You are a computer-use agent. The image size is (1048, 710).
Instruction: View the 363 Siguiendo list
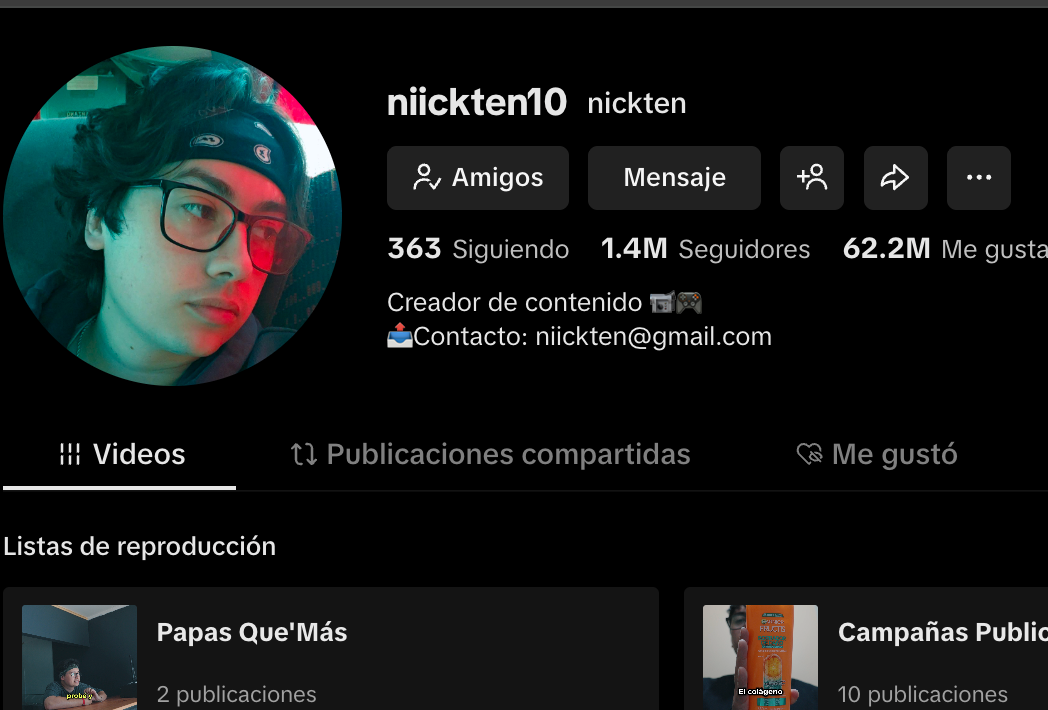click(x=478, y=249)
